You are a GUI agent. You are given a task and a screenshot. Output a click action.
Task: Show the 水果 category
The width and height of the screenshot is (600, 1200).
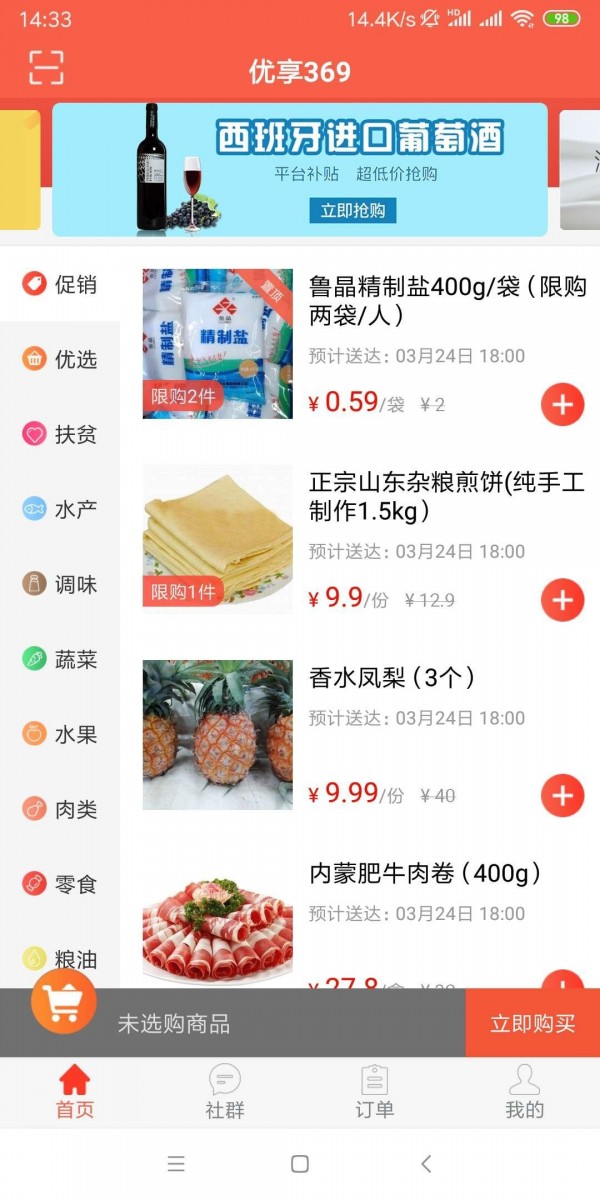(60, 734)
